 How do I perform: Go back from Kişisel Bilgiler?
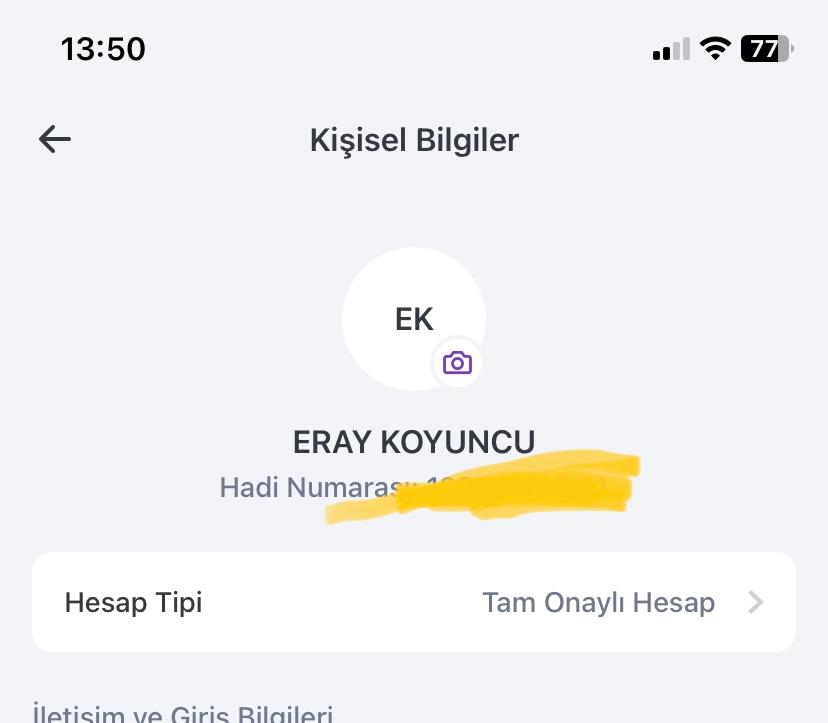55,139
